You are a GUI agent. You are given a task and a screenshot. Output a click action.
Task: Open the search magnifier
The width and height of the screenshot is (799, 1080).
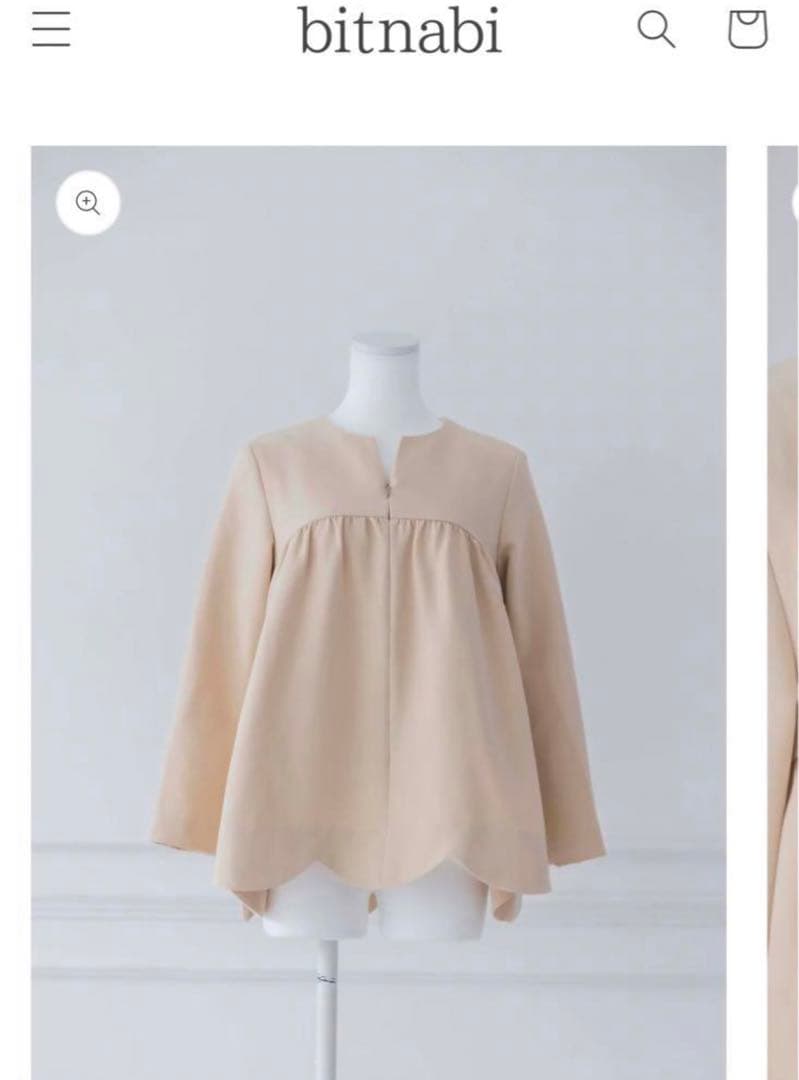pos(656,30)
